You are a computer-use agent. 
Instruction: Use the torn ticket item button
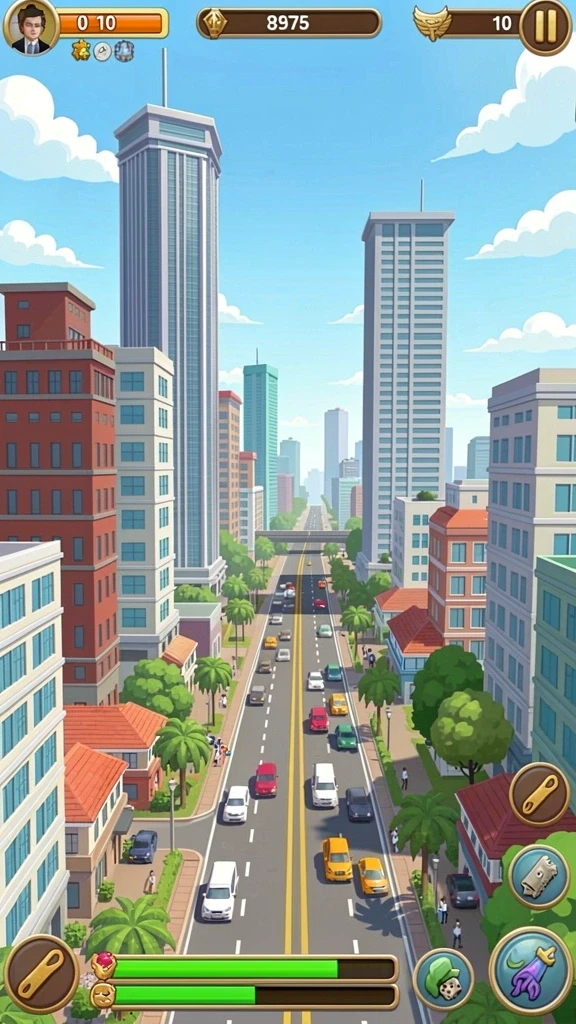(539, 877)
